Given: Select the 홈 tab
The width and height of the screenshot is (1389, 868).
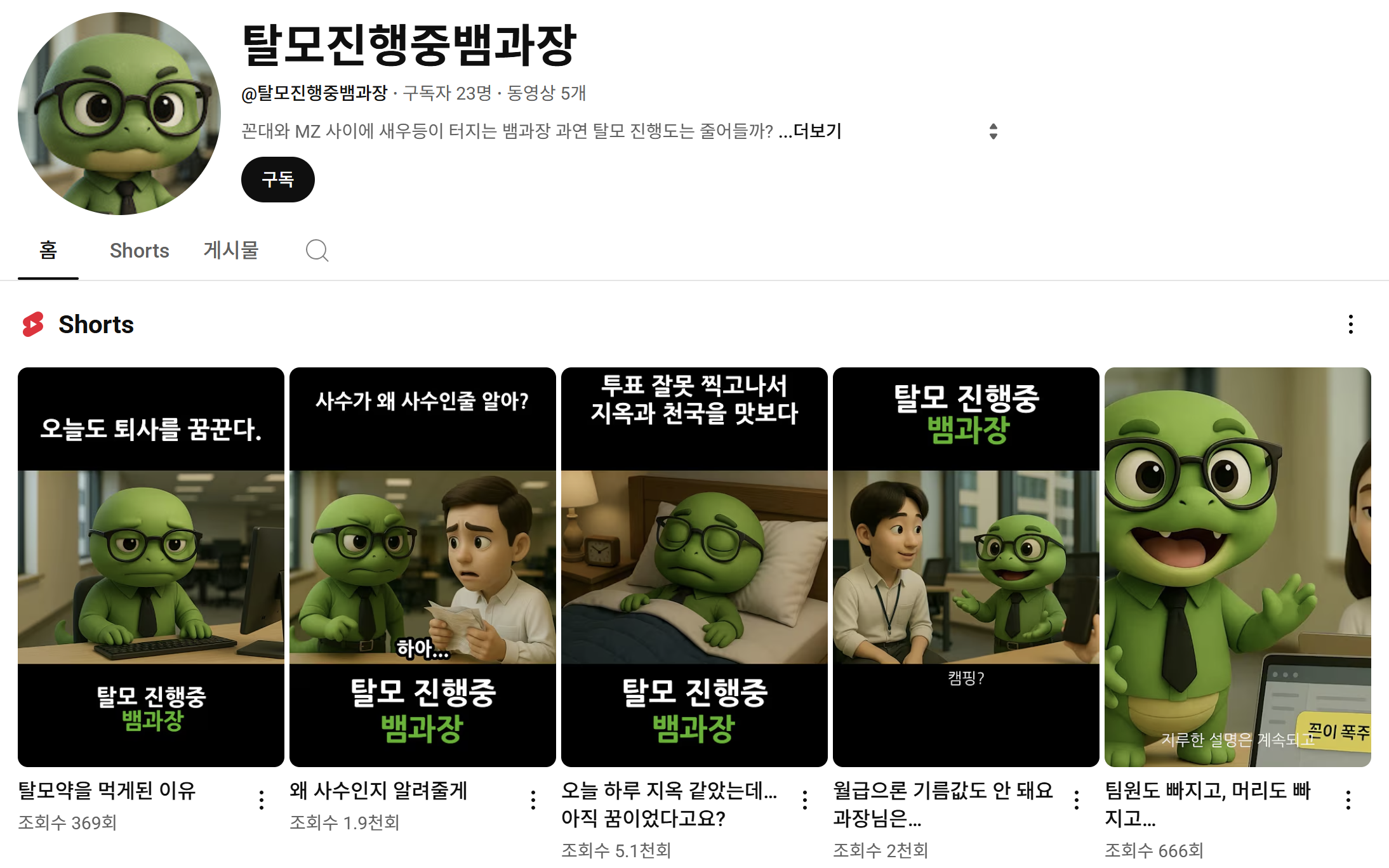Looking at the screenshot, I should tap(48, 251).
